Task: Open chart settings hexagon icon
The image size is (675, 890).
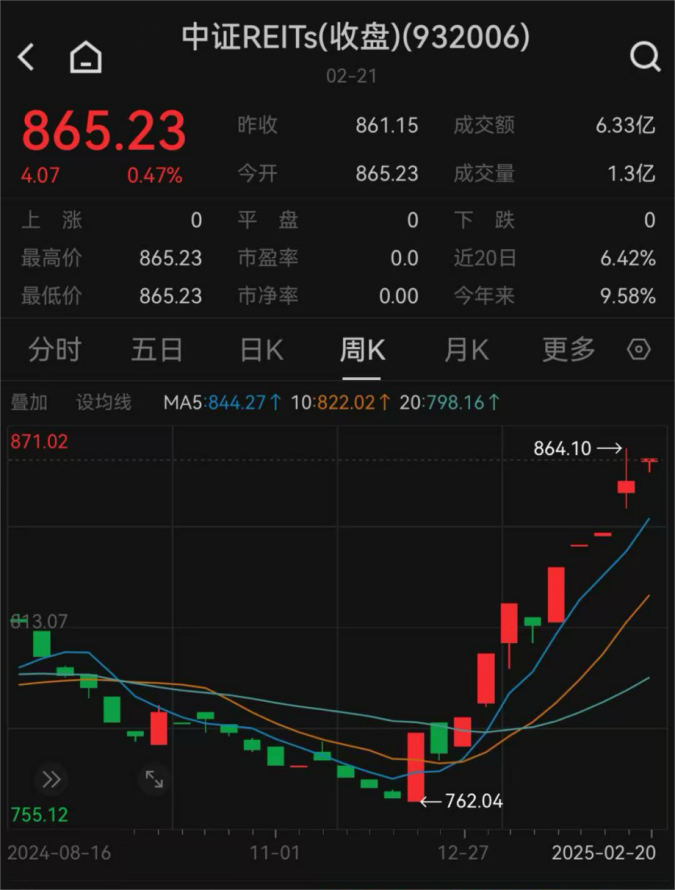Action: click(639, 350)
